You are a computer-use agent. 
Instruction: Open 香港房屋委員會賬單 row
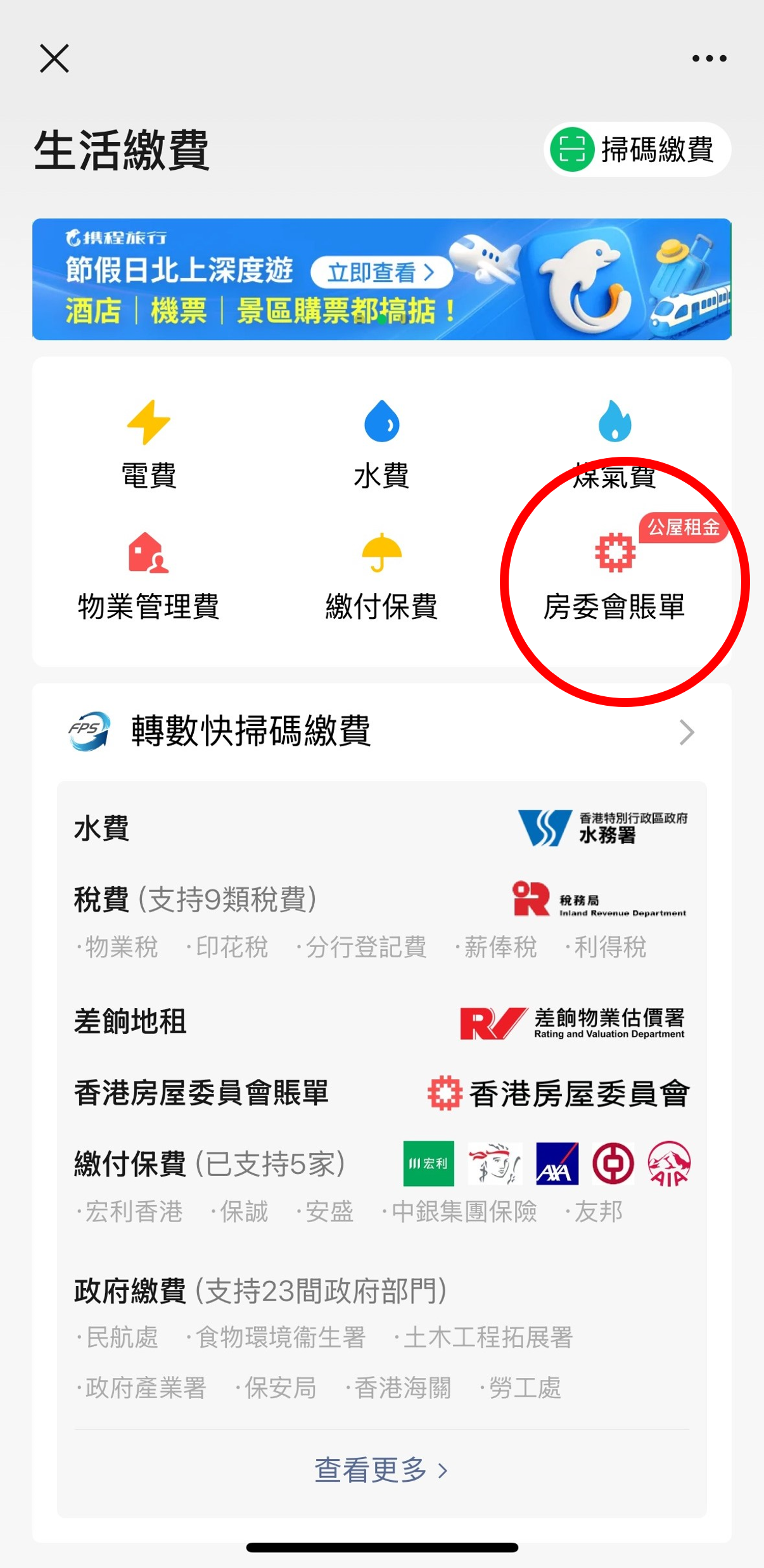(x=381, y=1093)
